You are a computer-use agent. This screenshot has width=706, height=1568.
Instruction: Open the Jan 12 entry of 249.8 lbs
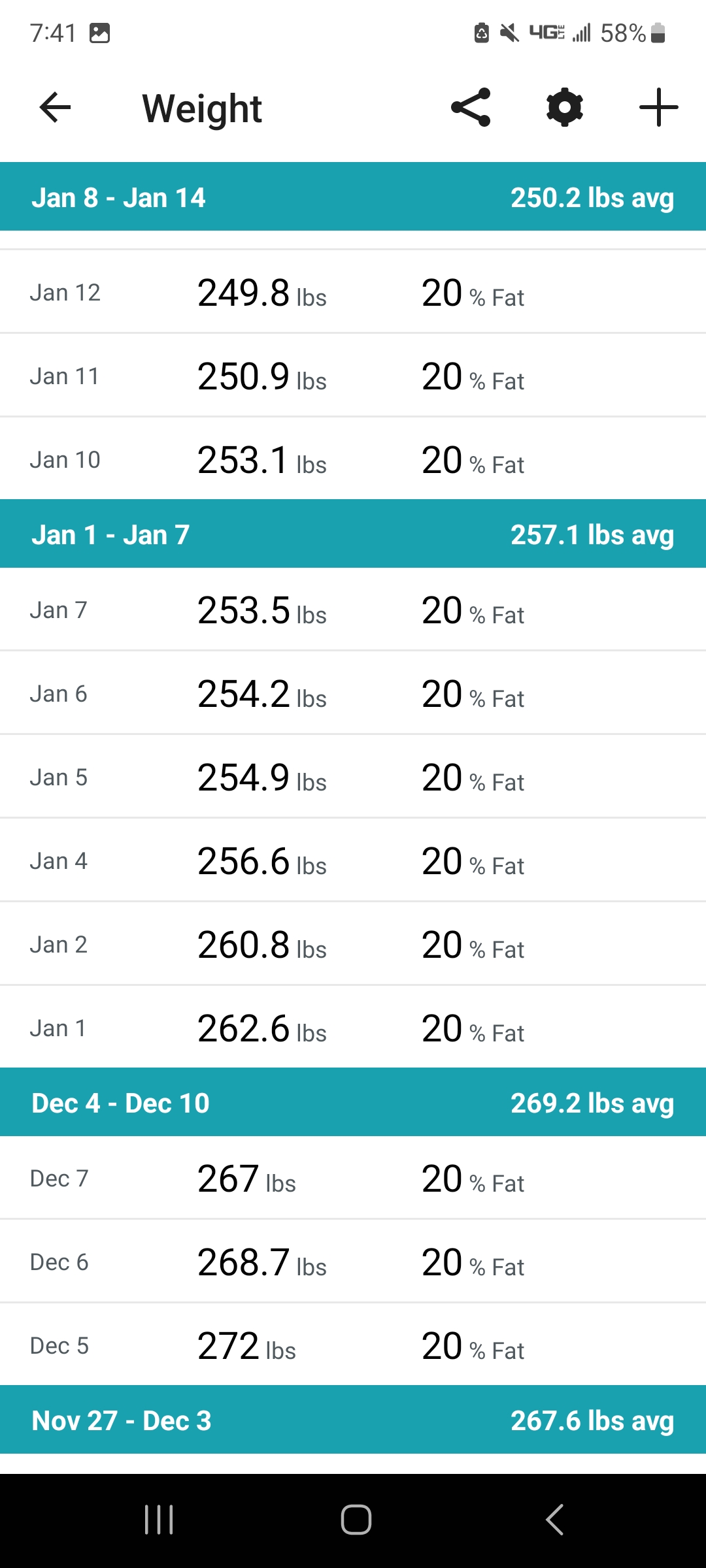point(353,292)
